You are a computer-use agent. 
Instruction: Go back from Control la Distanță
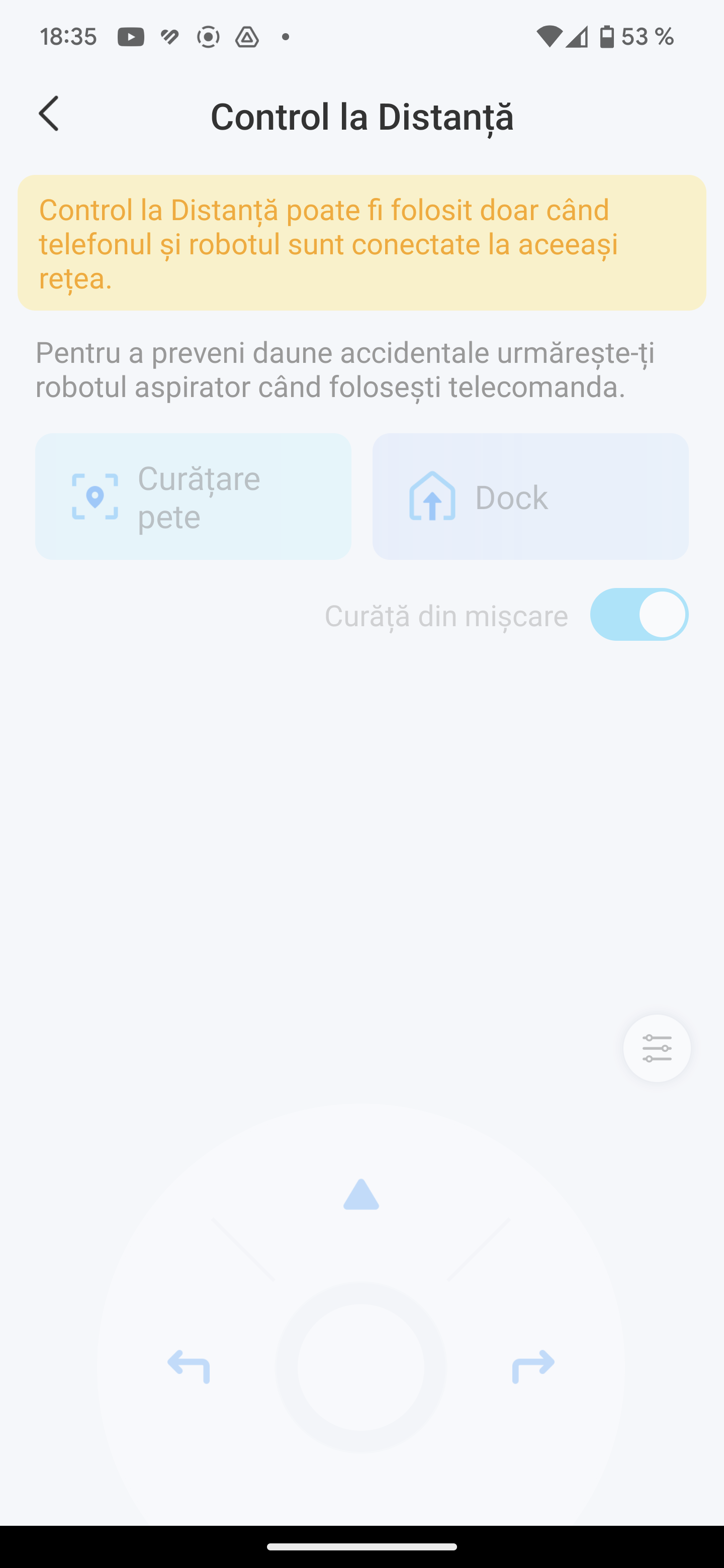tap(49, 114)
